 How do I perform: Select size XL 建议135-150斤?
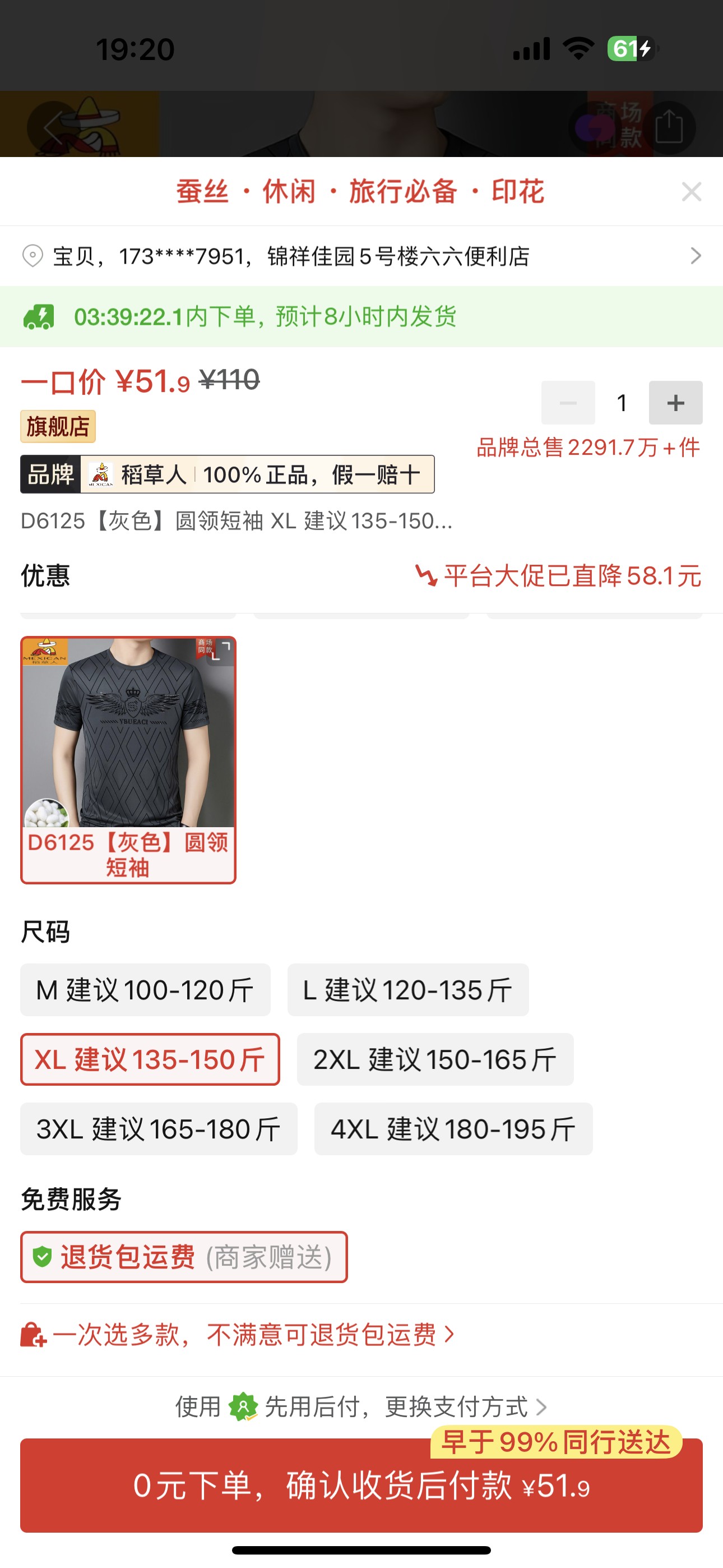click(150, 1059)
